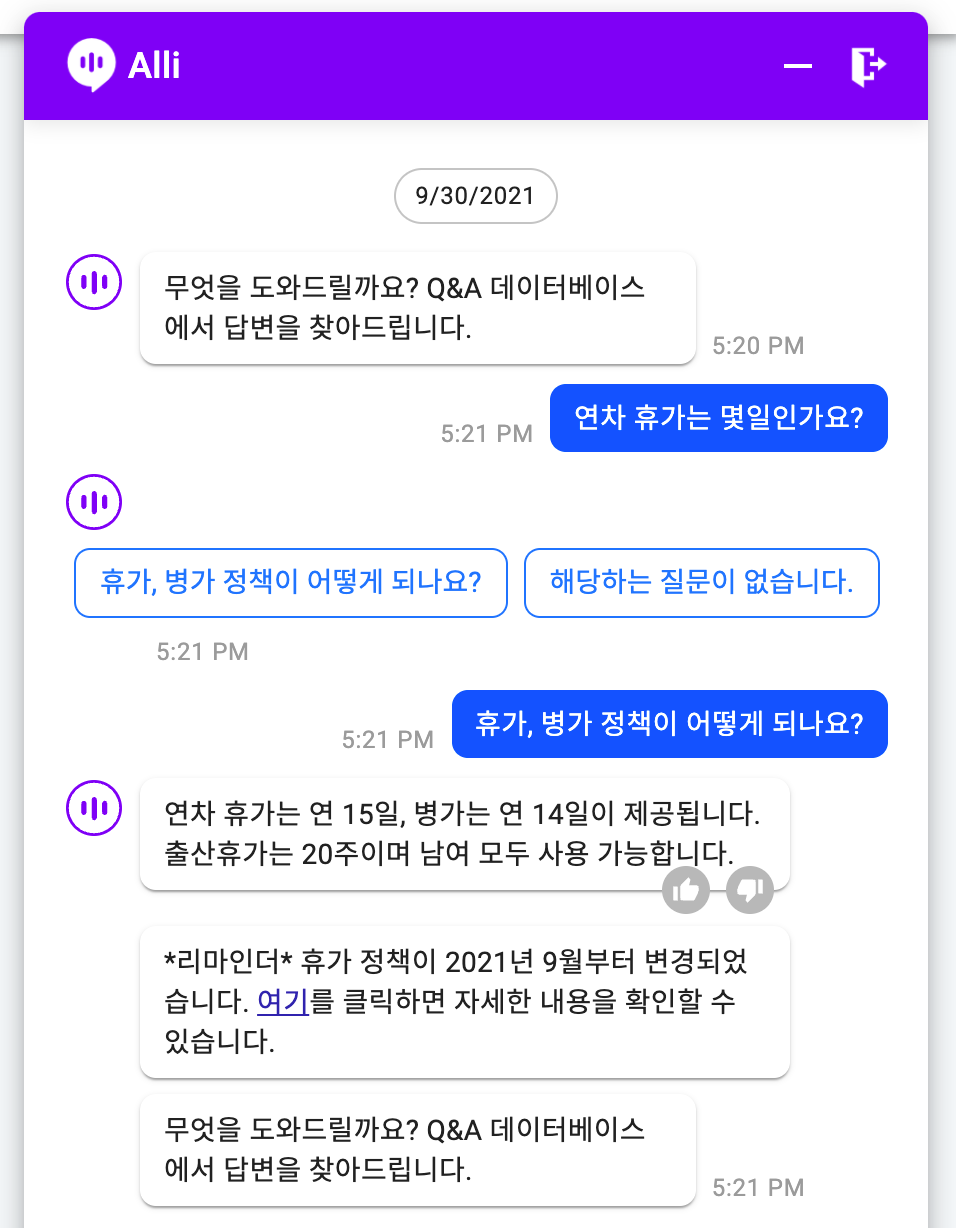This screenshot has width=956, height=1228.
Task: Give a thumbs down to the answer
Action: click(750, 890)
